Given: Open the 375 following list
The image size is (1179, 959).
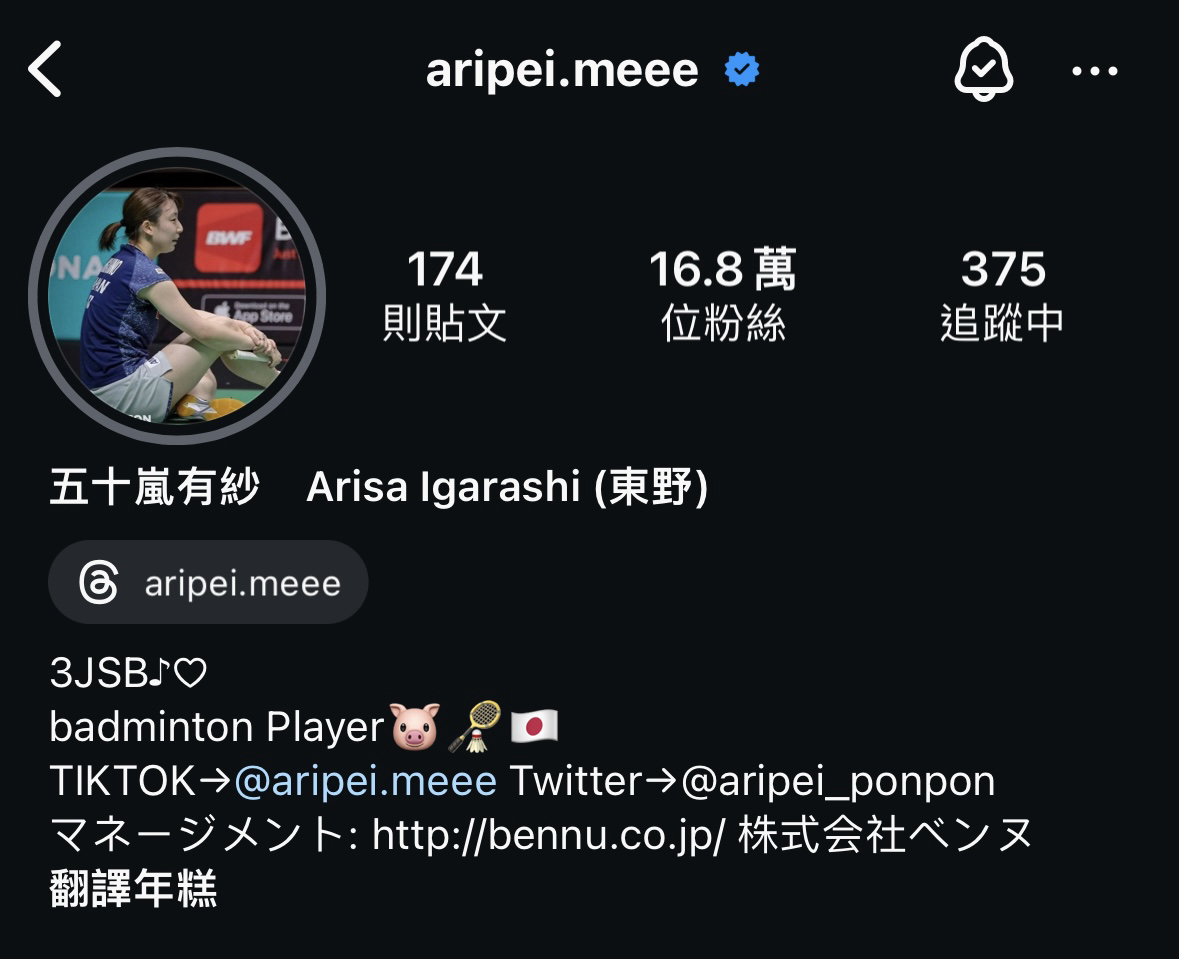Looking at the screenshot, I should [x=1002, y=295].
